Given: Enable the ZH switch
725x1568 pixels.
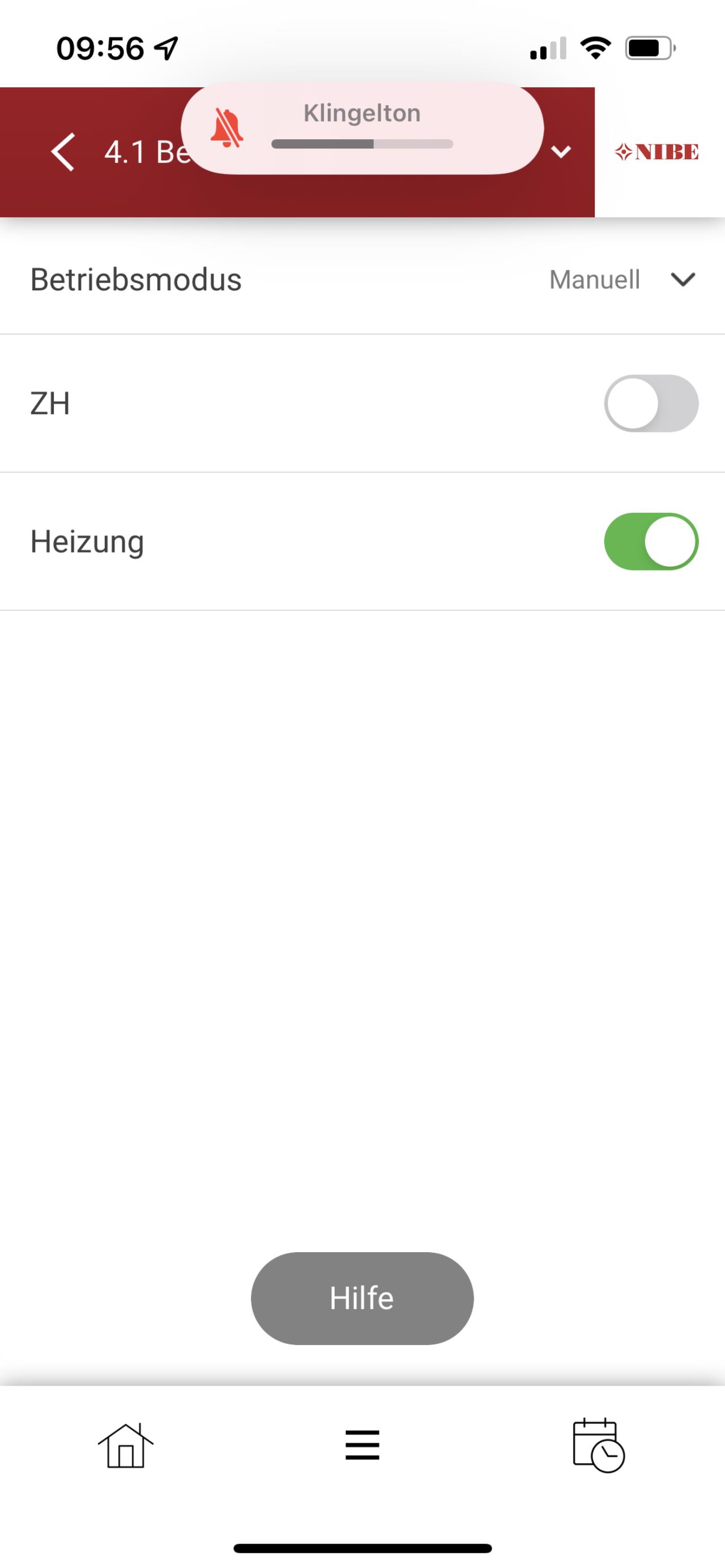Looking at the screenshot, I should [x=651, y=404].
